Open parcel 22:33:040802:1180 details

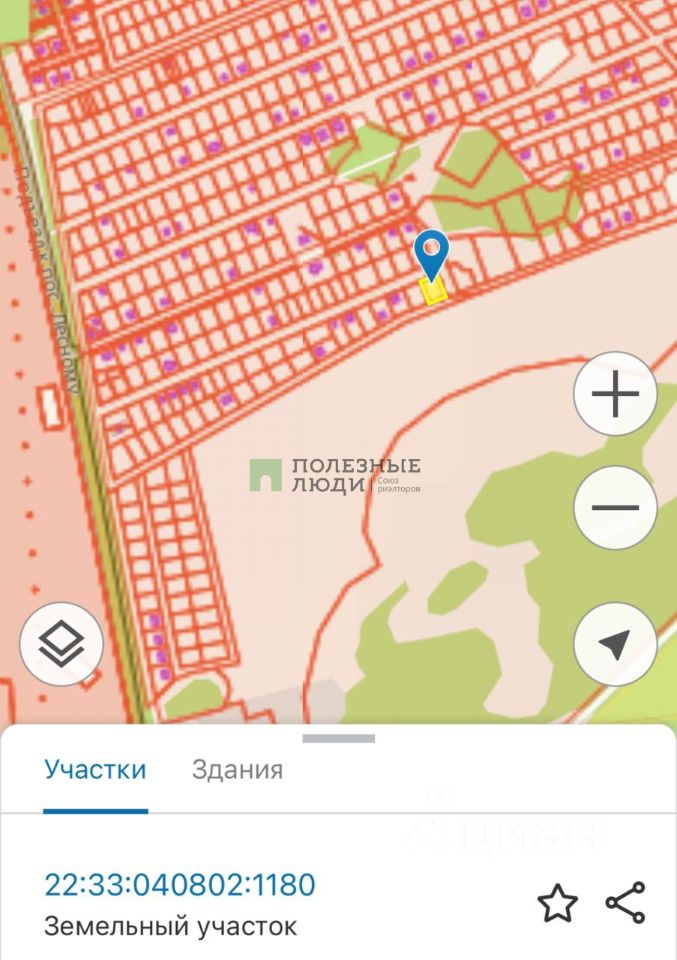pos(180,885)
